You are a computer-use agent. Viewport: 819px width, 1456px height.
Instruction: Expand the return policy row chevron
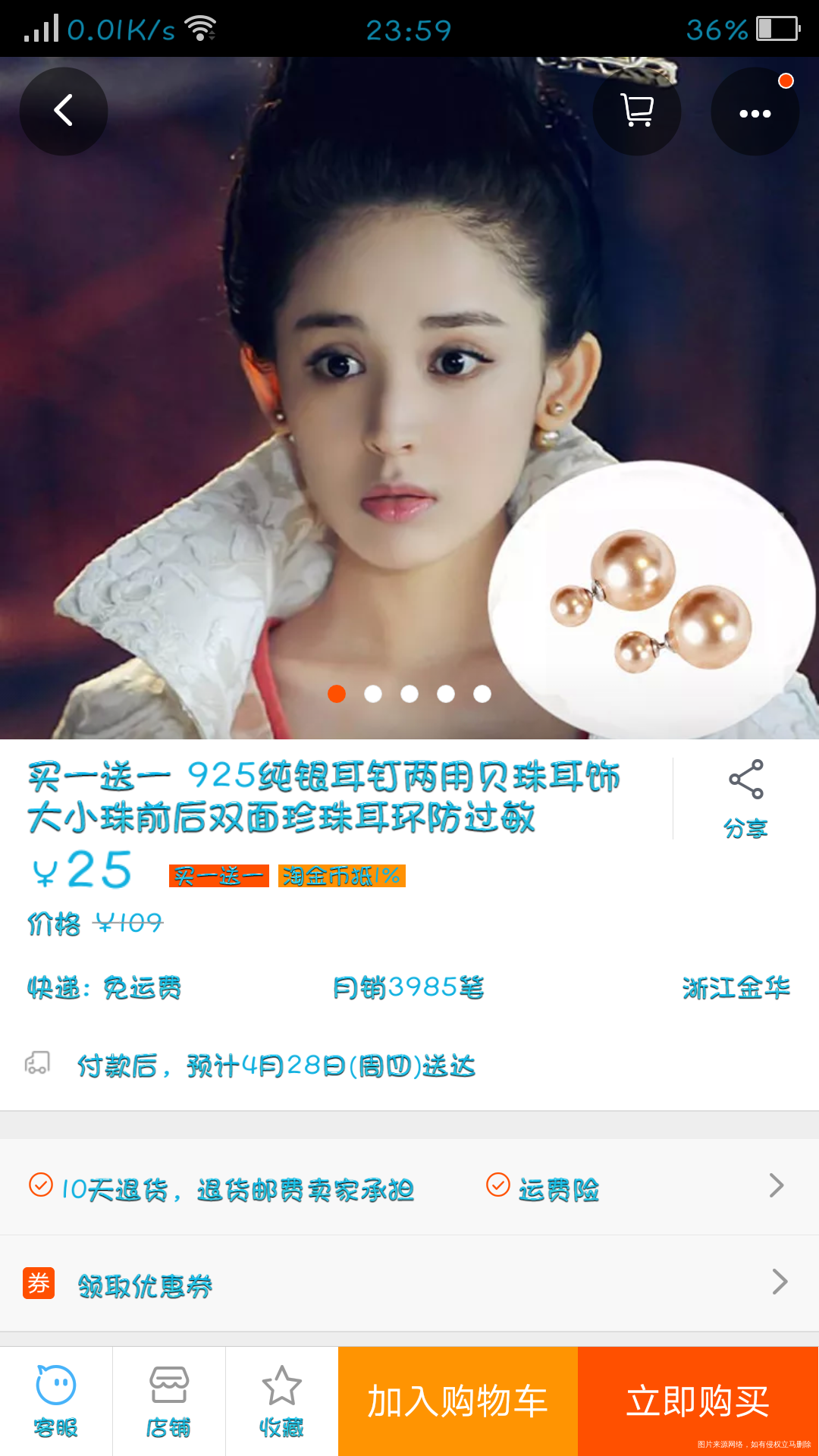[x=775, y=1185]
